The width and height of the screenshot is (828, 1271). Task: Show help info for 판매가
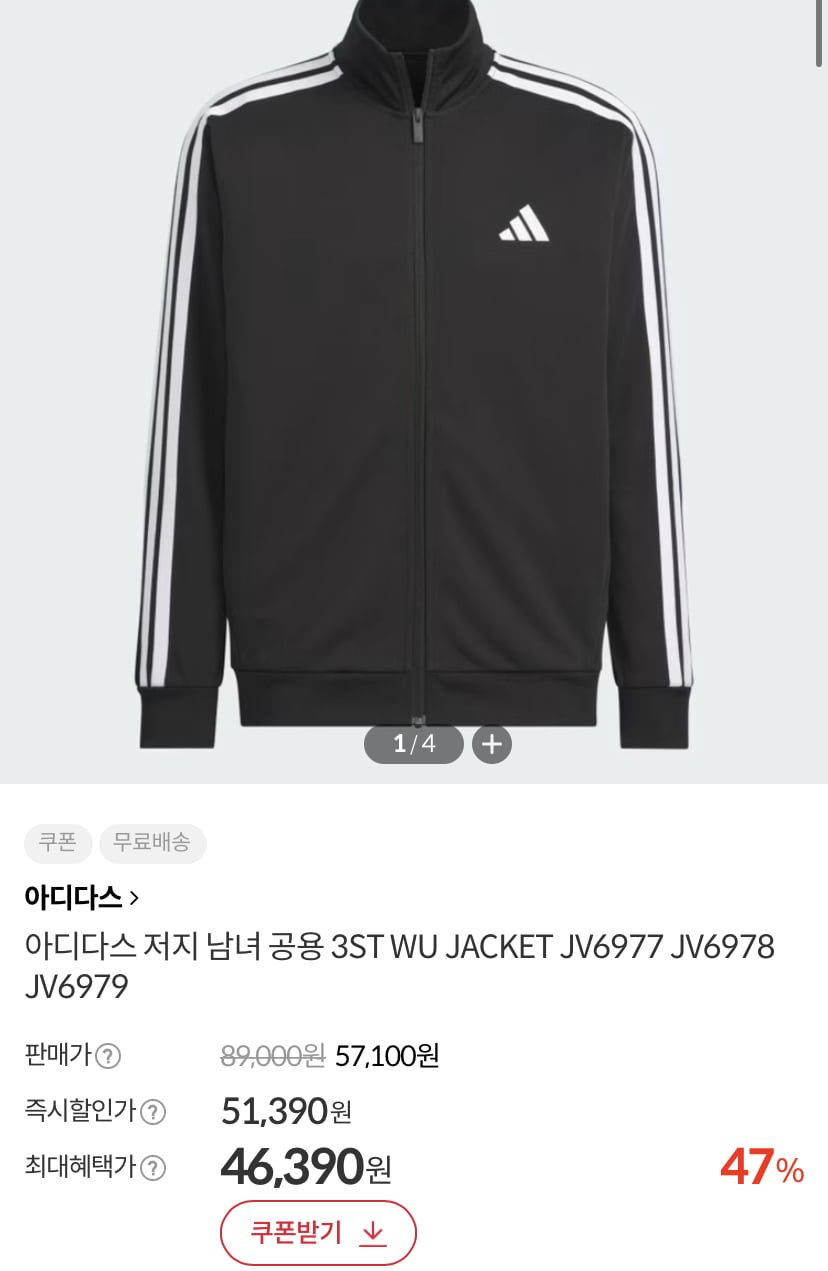pos(108,1055)
